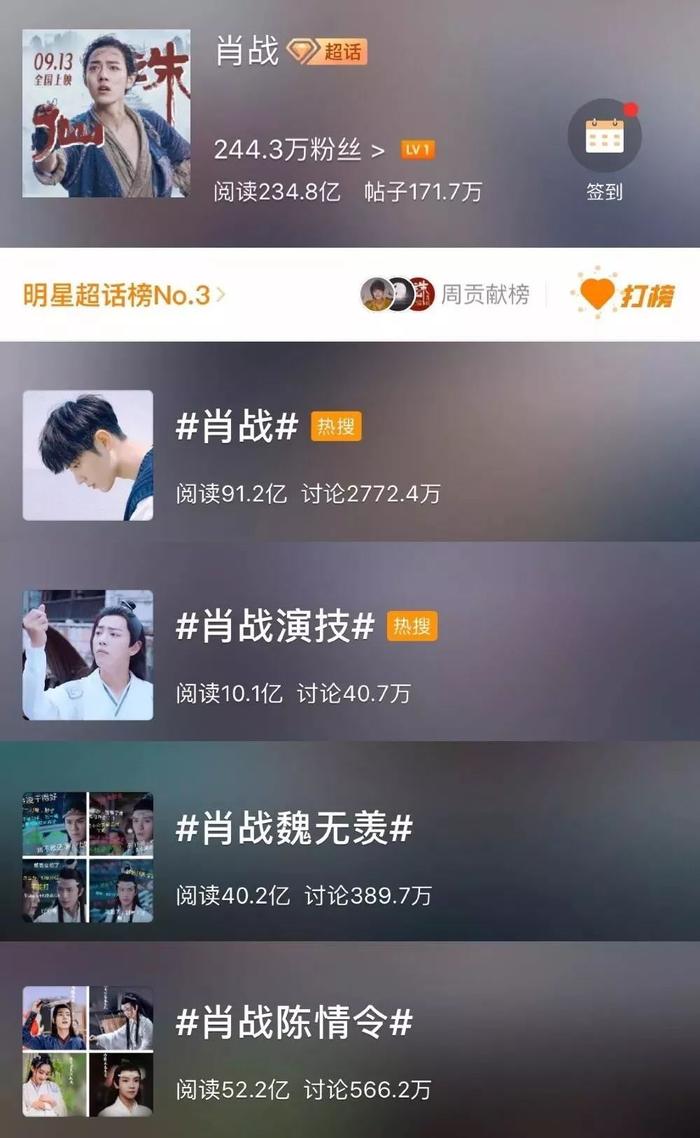Tap the 肖战 super topic avatar image
The image size is (700, 1138).
106,113
